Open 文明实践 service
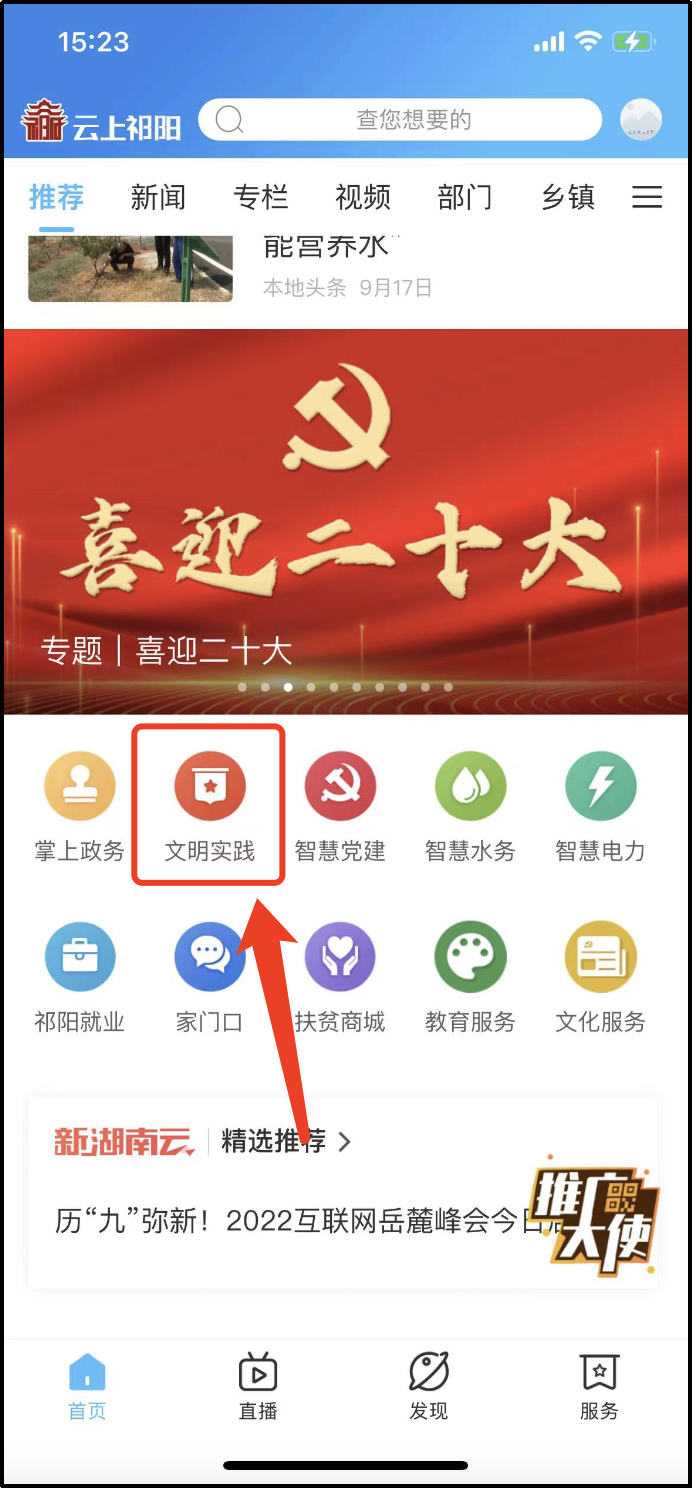This screenshot has height=1488, width=694. pos(210,806)
